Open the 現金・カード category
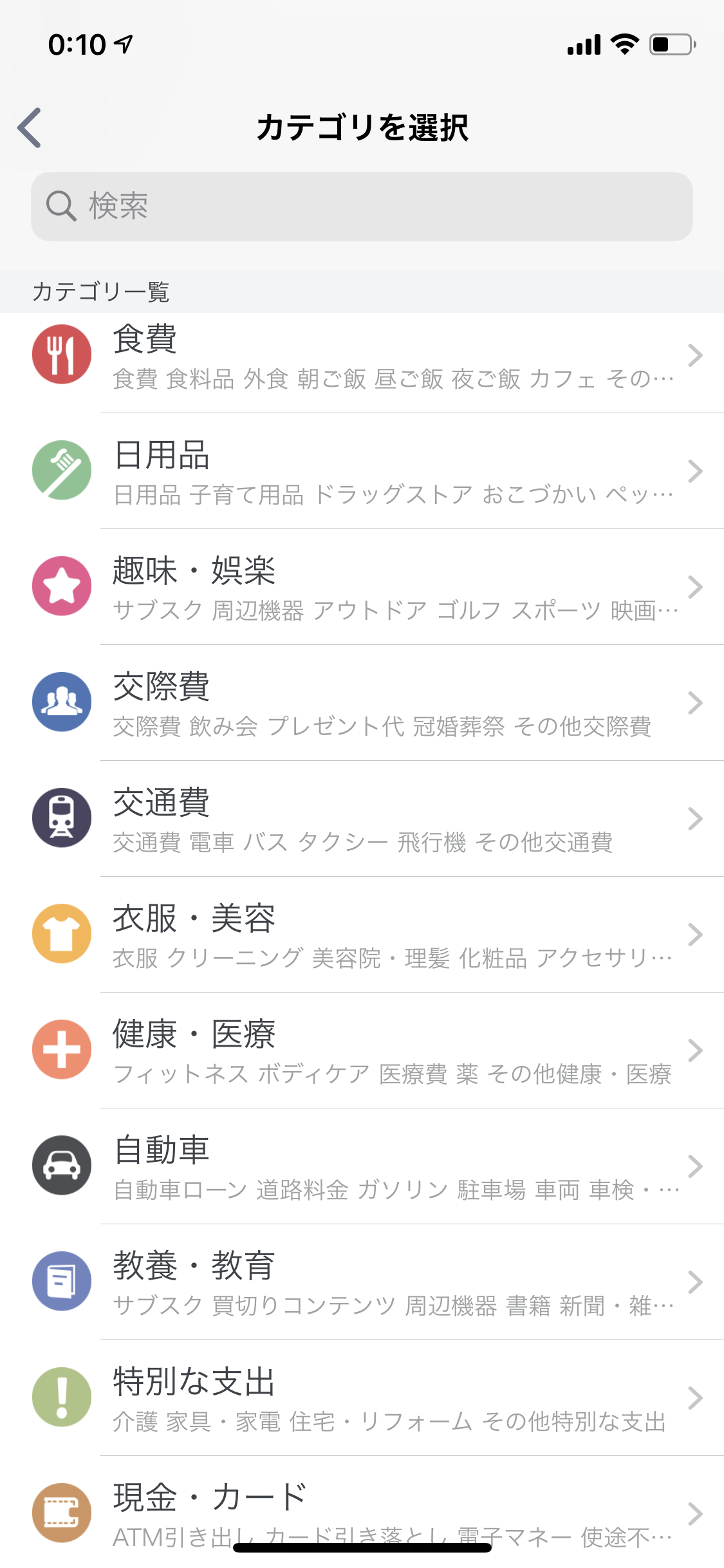Image resolution: width=724 pixels, height=1568 pixels. pyautogui.click(x=362, y=1512)
